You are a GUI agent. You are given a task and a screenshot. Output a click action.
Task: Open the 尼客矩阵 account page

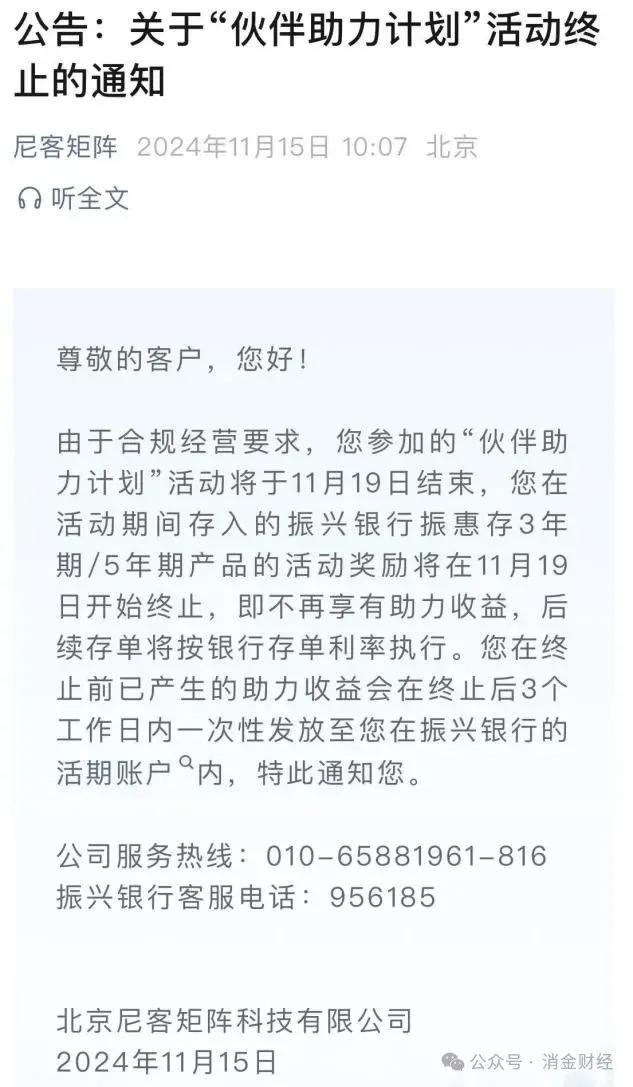point(65,147)
